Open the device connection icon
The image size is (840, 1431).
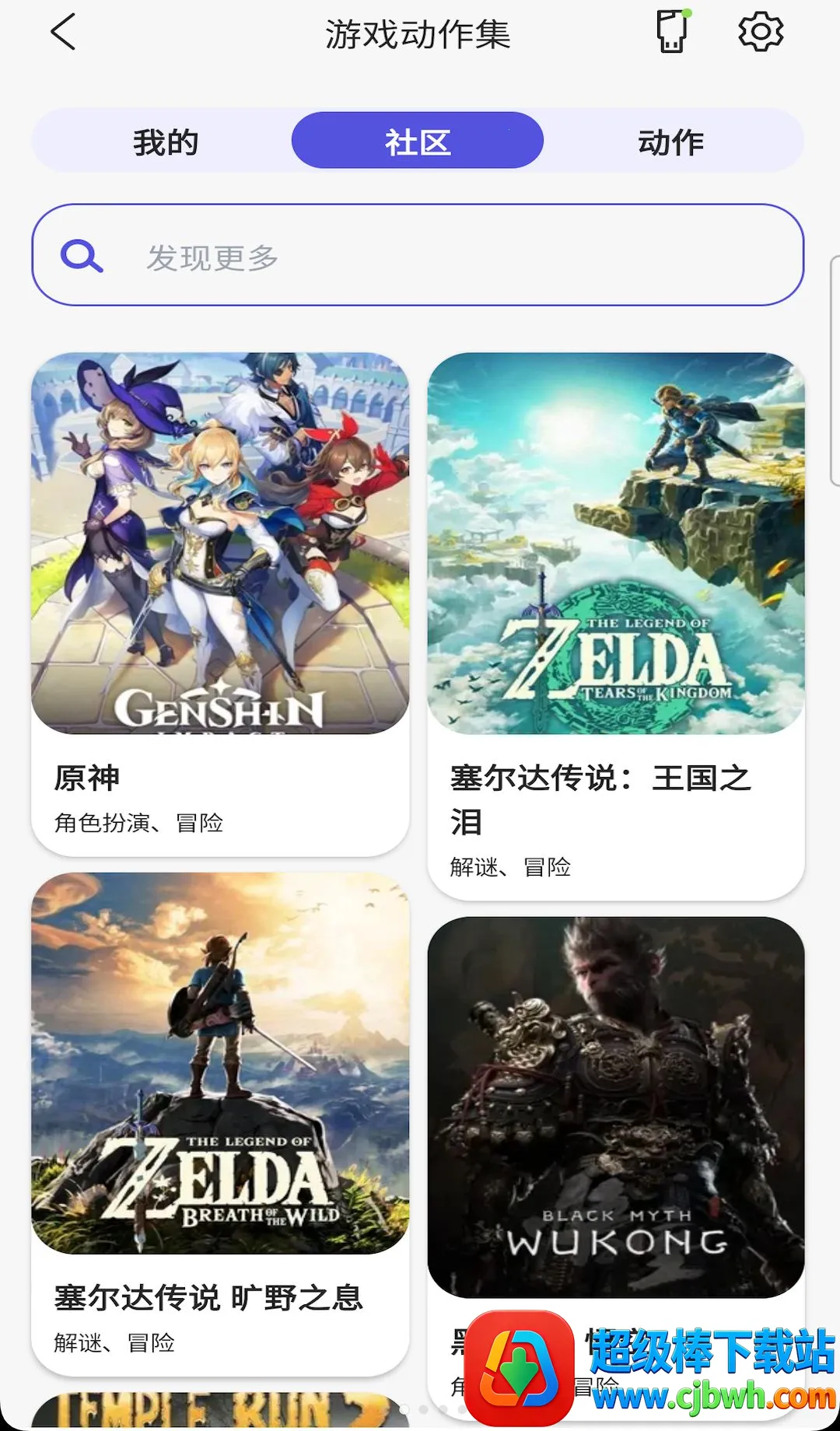coord(674,31)
